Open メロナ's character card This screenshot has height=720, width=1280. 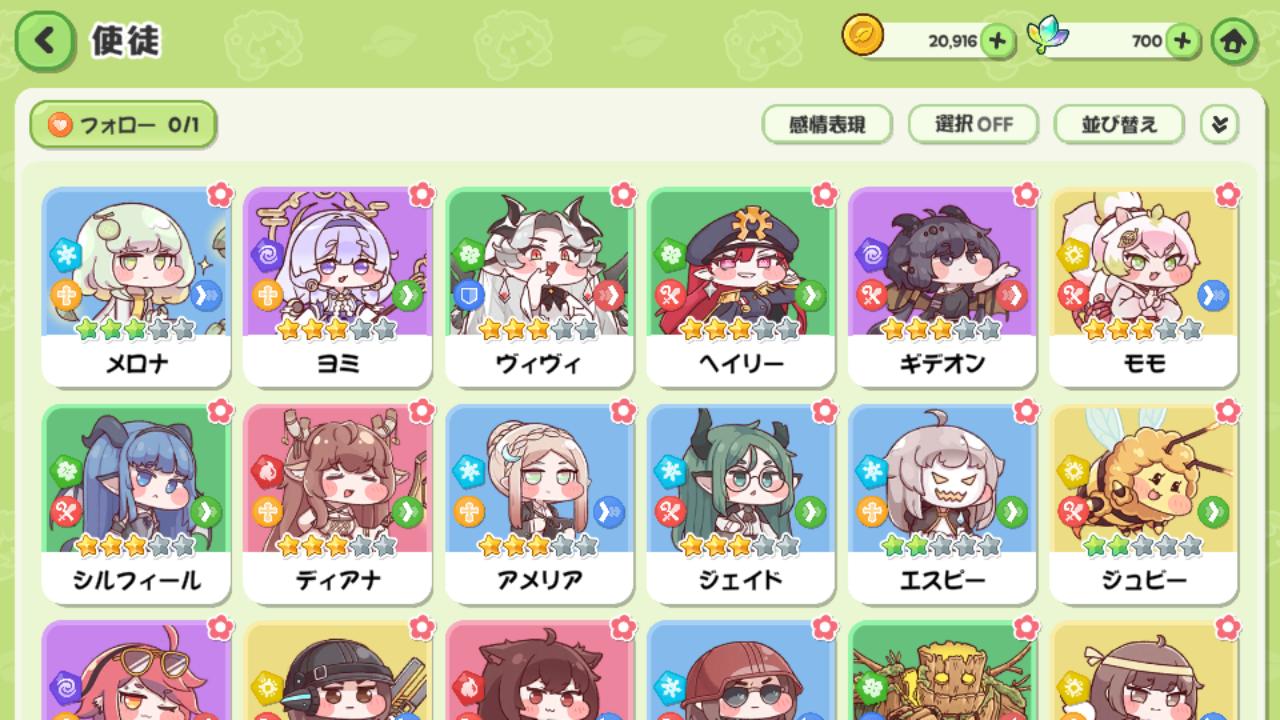click(x=136, y=285)
